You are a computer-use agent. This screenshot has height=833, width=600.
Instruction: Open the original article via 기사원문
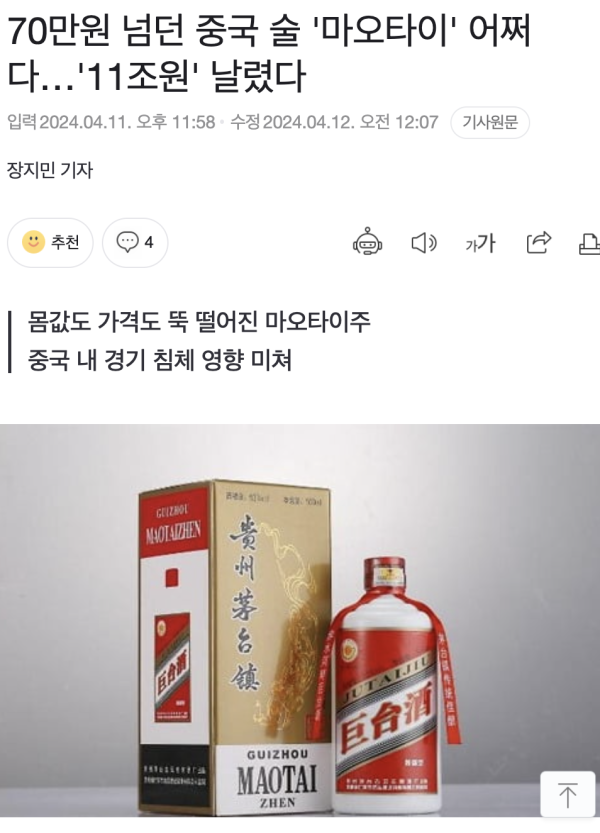(490, 123)
